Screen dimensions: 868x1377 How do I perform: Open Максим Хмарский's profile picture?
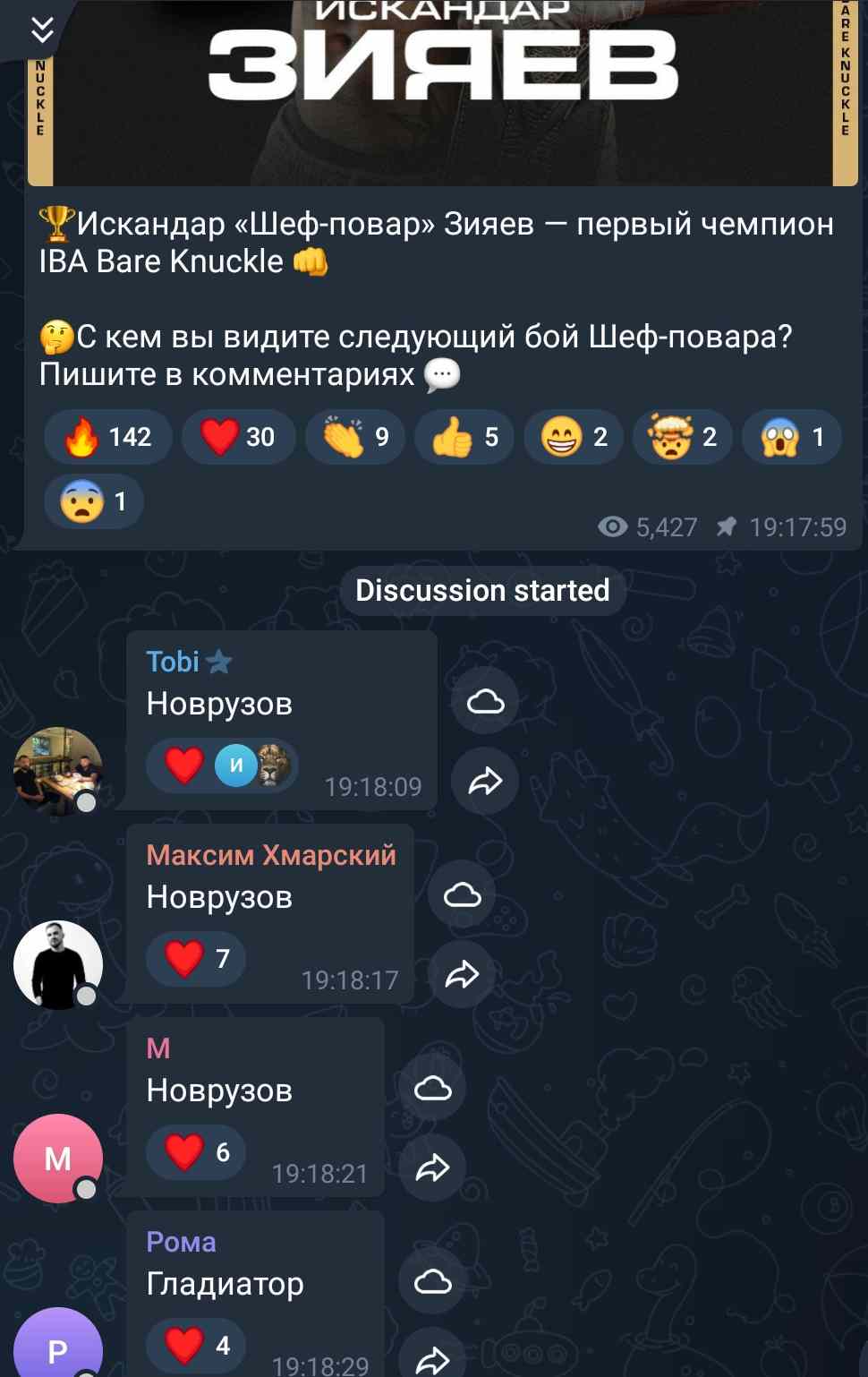point(58,965)
